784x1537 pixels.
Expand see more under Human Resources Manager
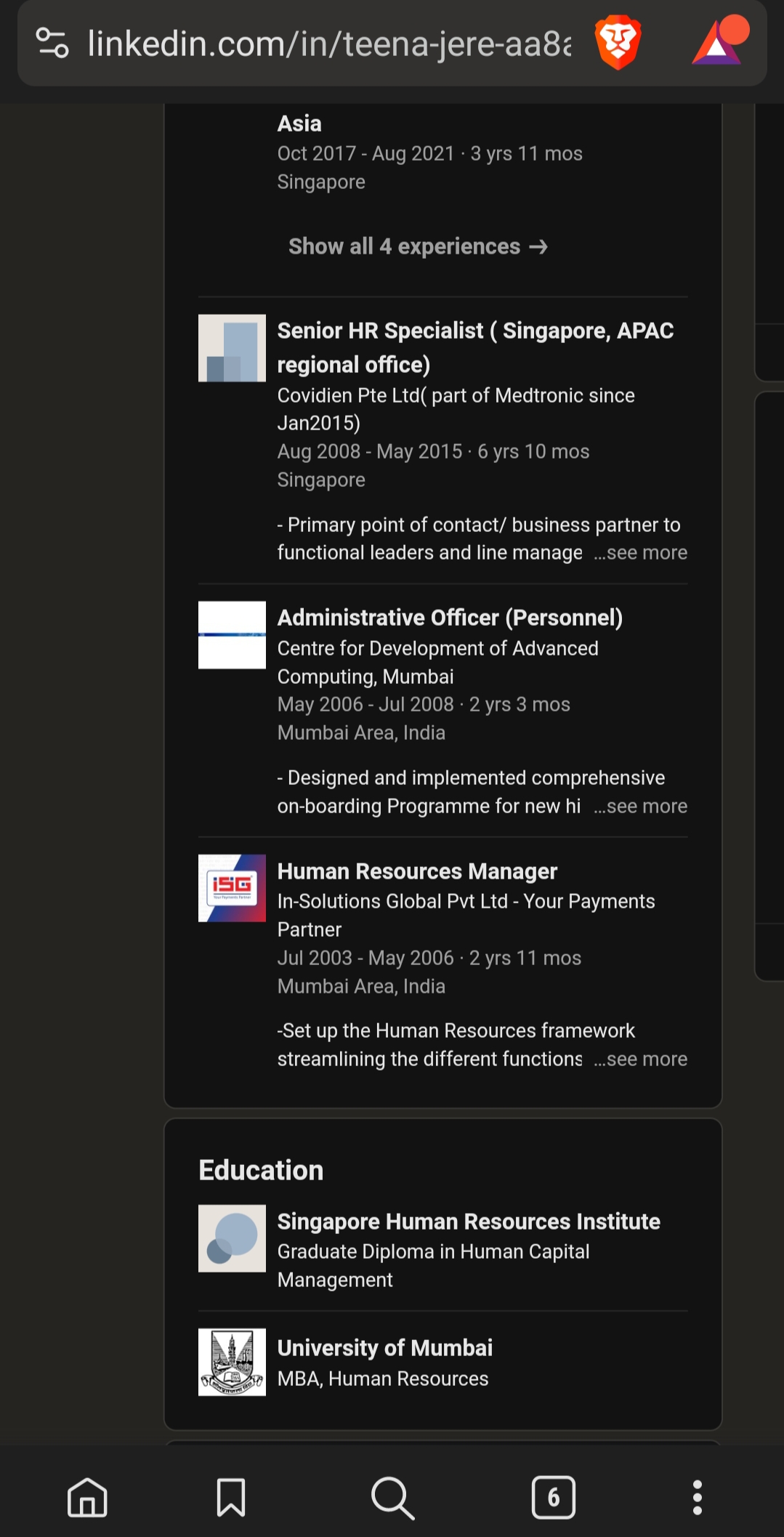640,1060
